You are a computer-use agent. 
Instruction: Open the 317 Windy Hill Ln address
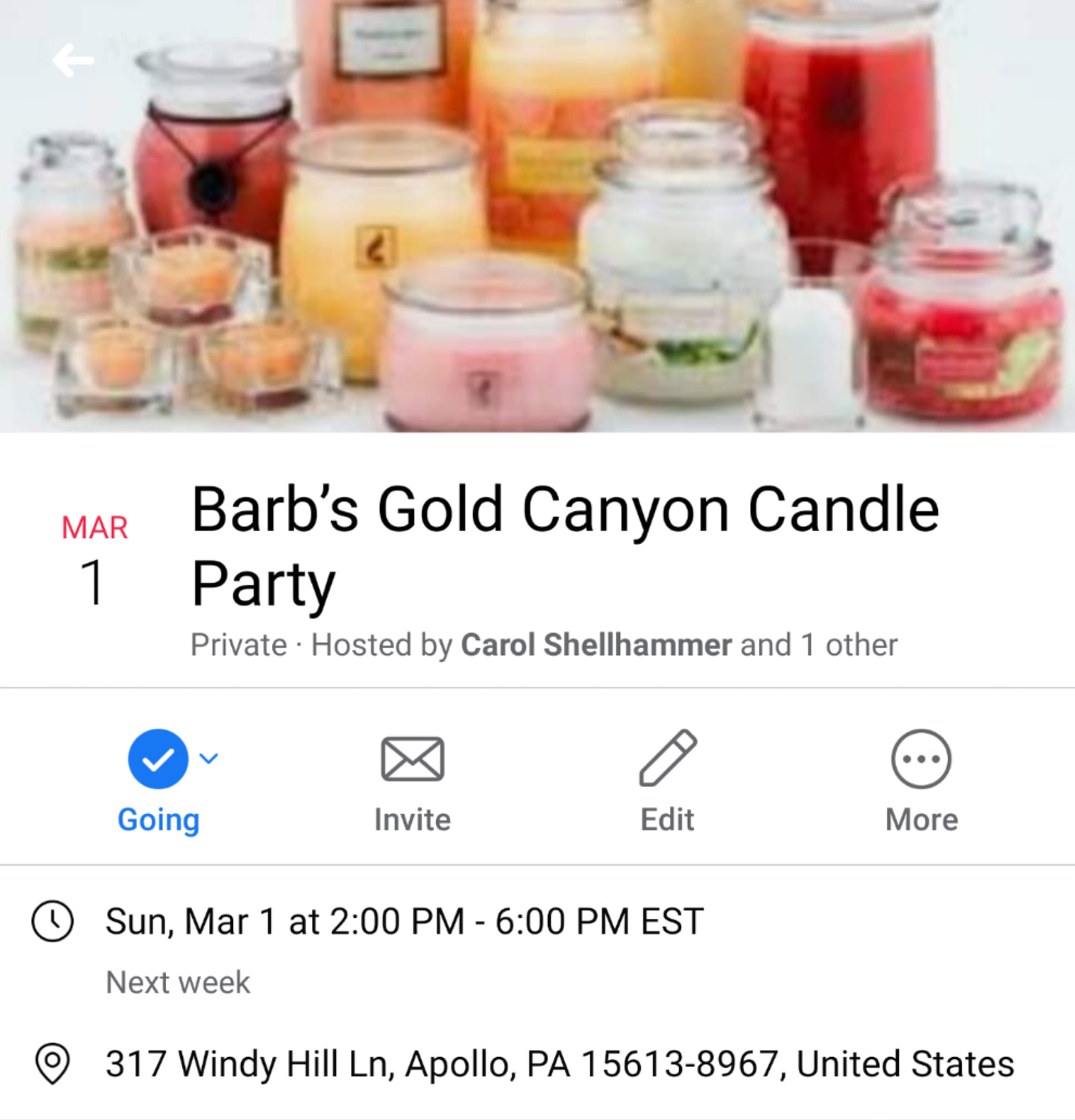click(559, 1064)
